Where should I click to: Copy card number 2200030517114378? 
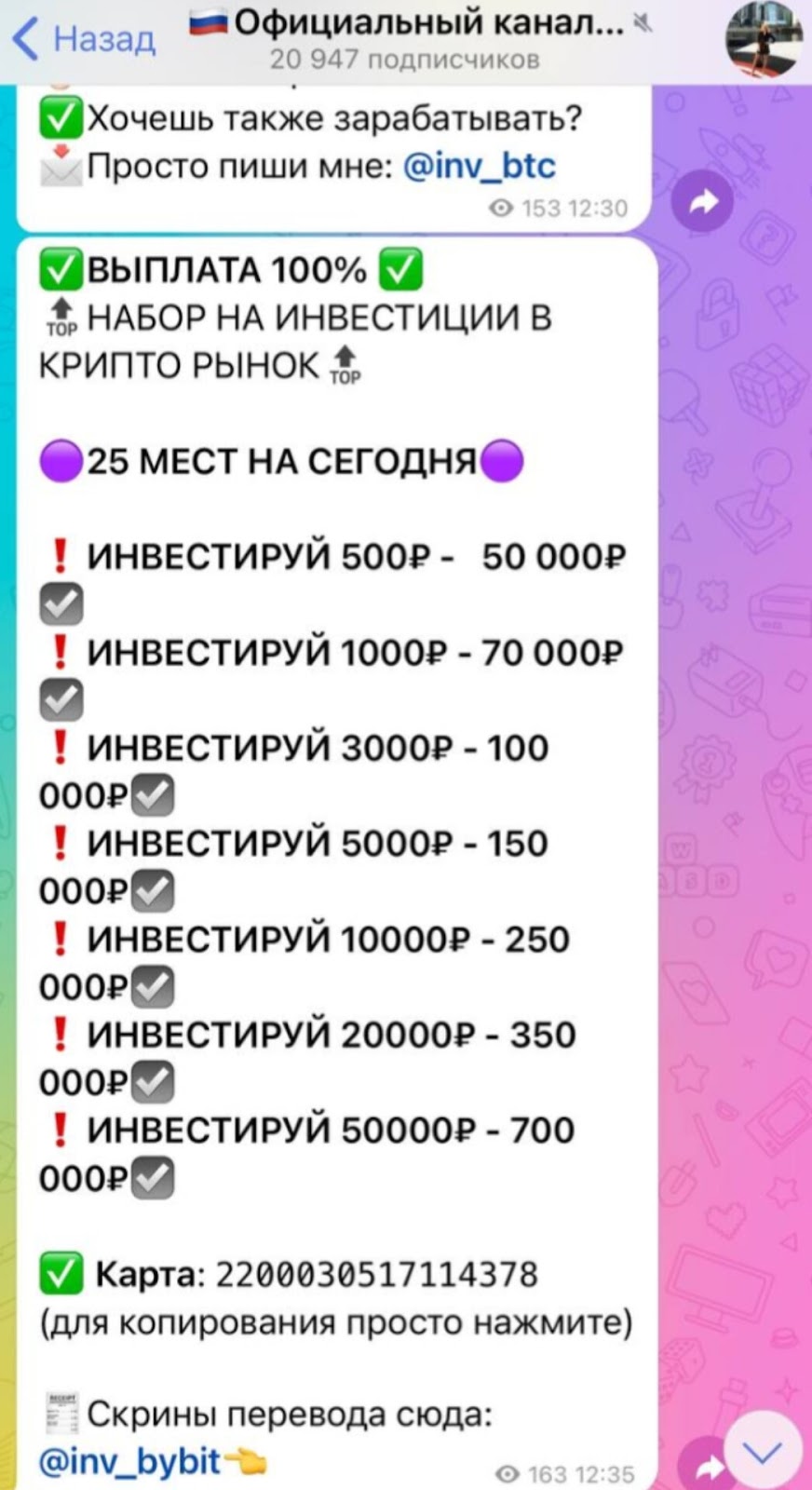pyautogui.click(x=377, y=1274)
